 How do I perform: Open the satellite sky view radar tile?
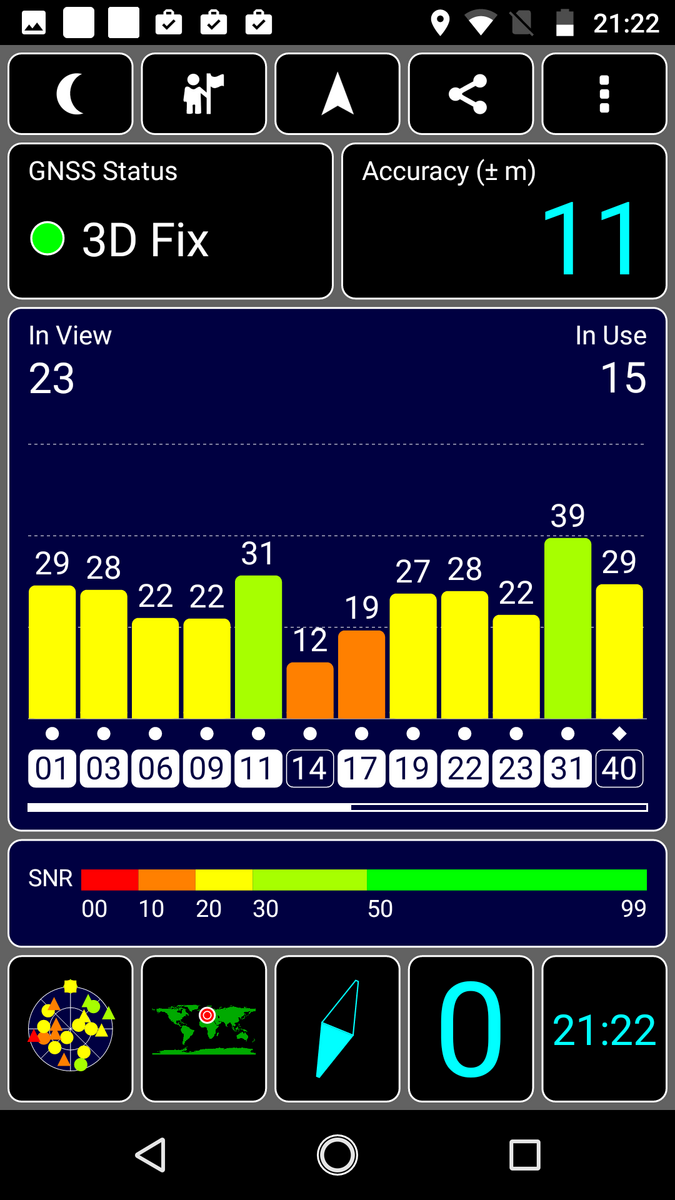click(x=70, y=1028)
